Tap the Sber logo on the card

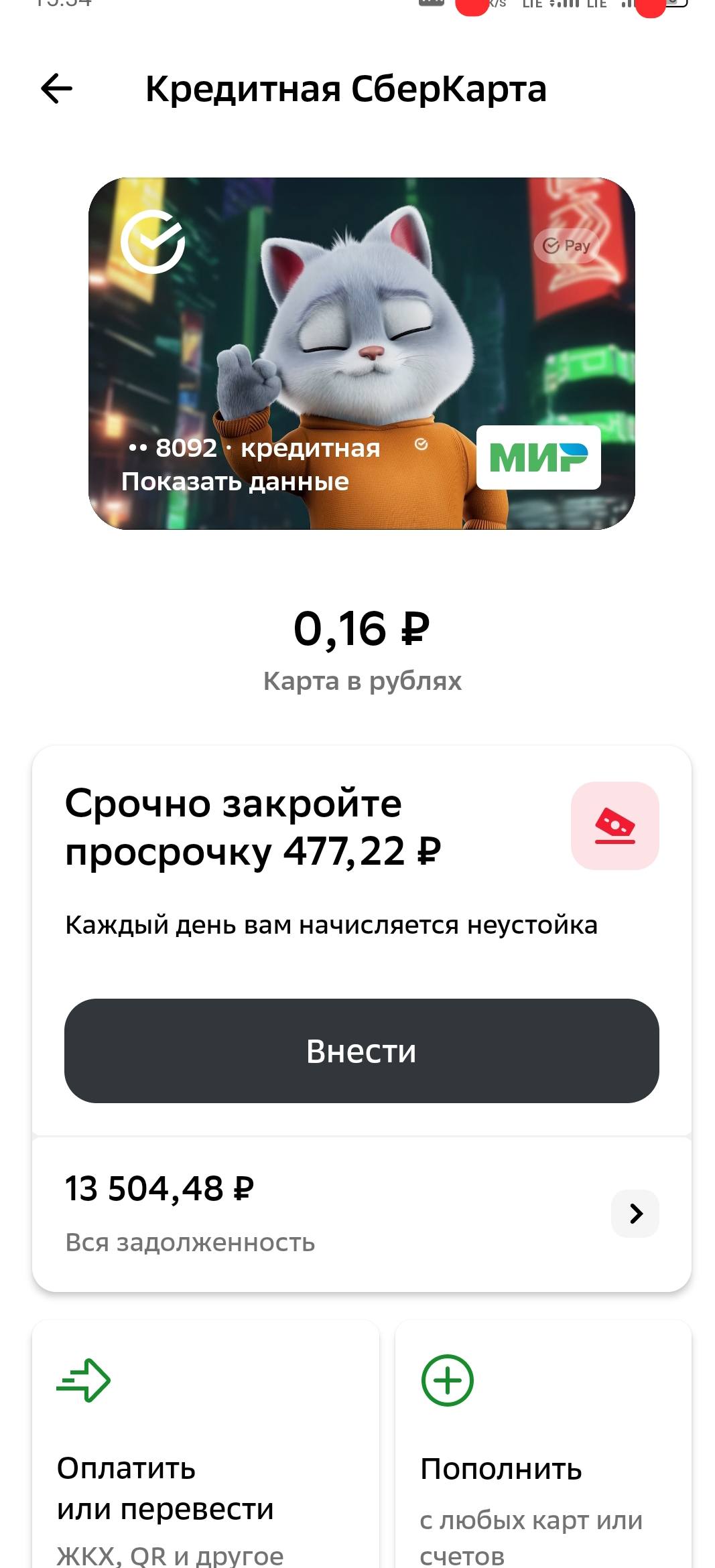pyautogui.click(x=152, y=242)
